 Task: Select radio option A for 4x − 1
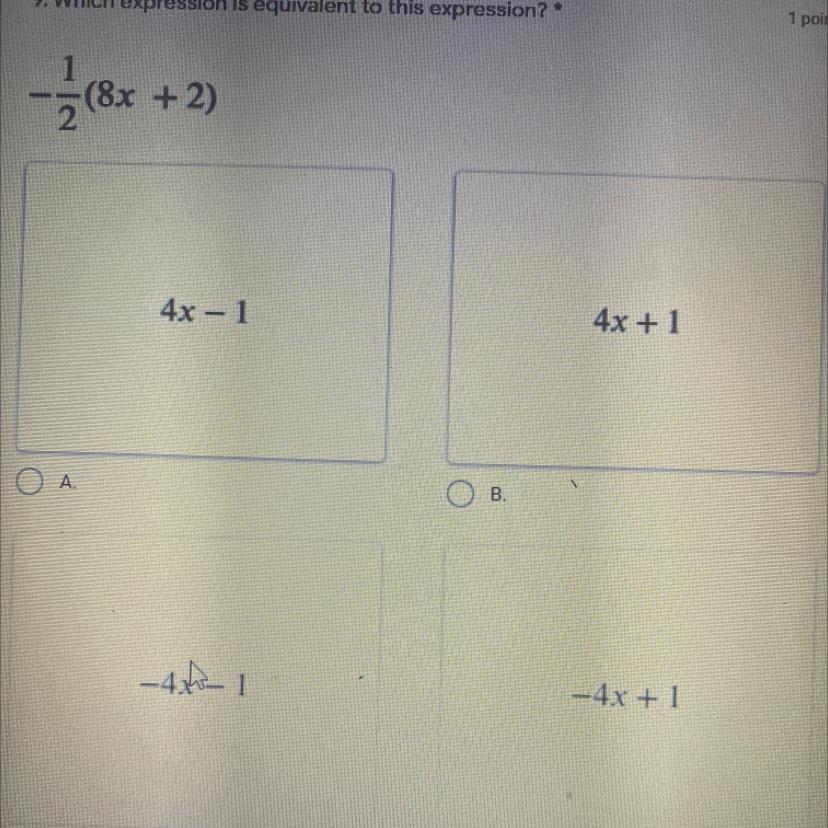coord(30,481)
